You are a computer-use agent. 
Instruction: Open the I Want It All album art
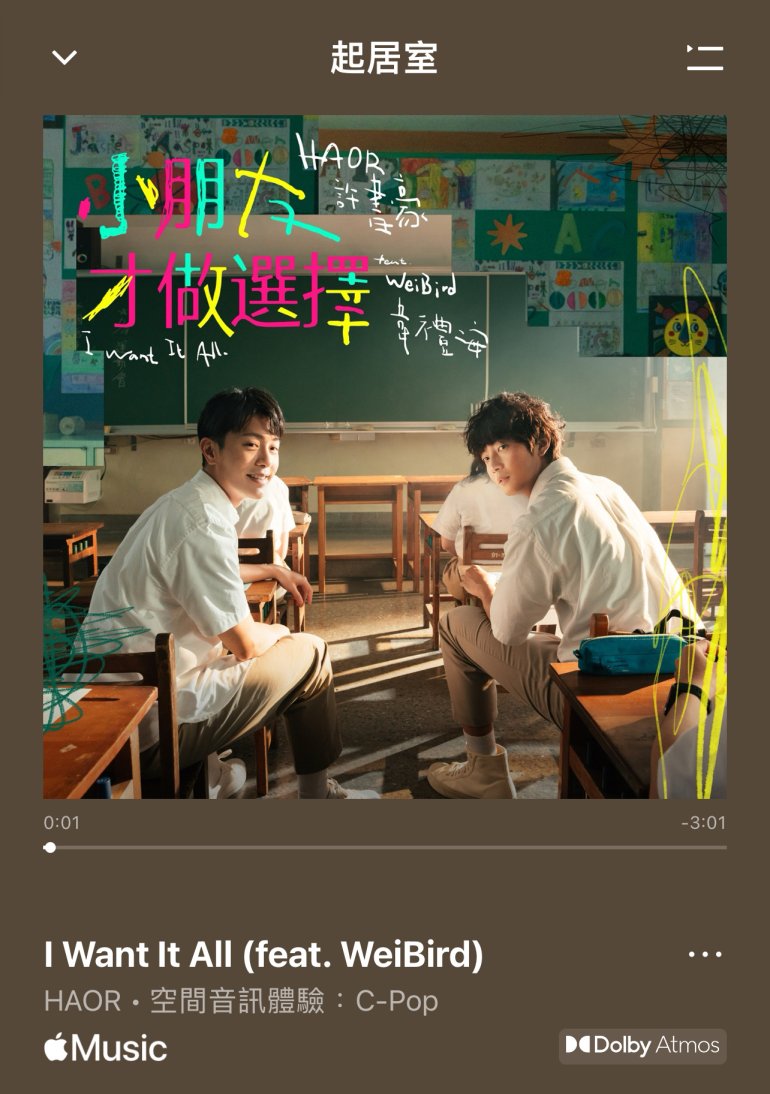tap(385, 457)
